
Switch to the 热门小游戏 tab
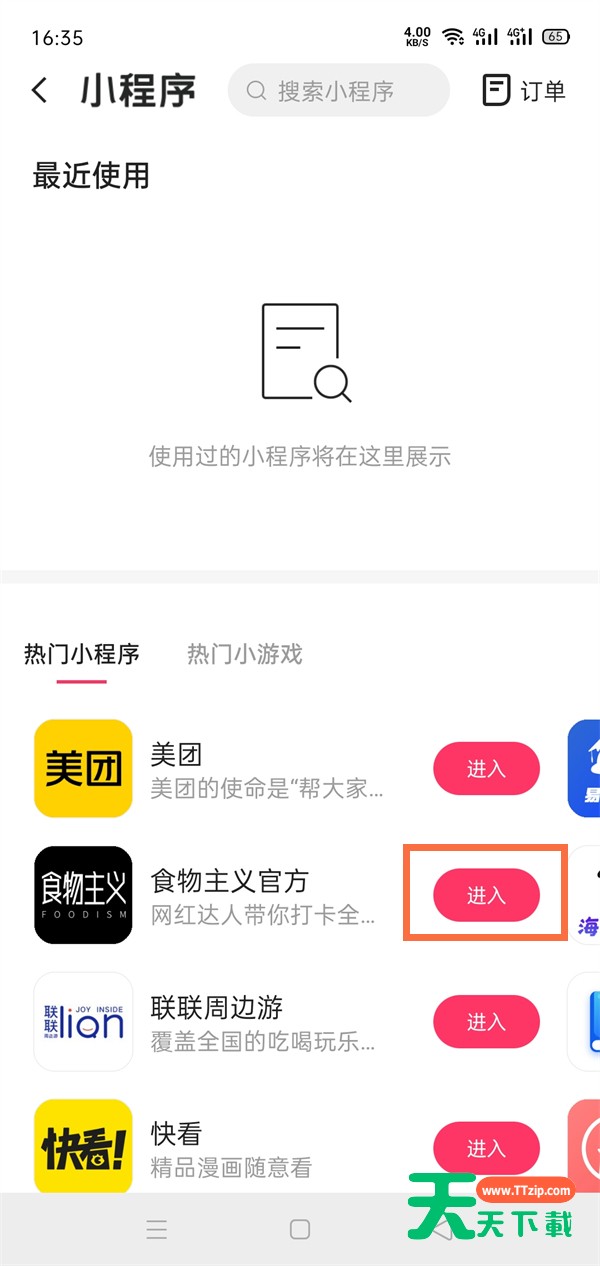click(244, 654)
